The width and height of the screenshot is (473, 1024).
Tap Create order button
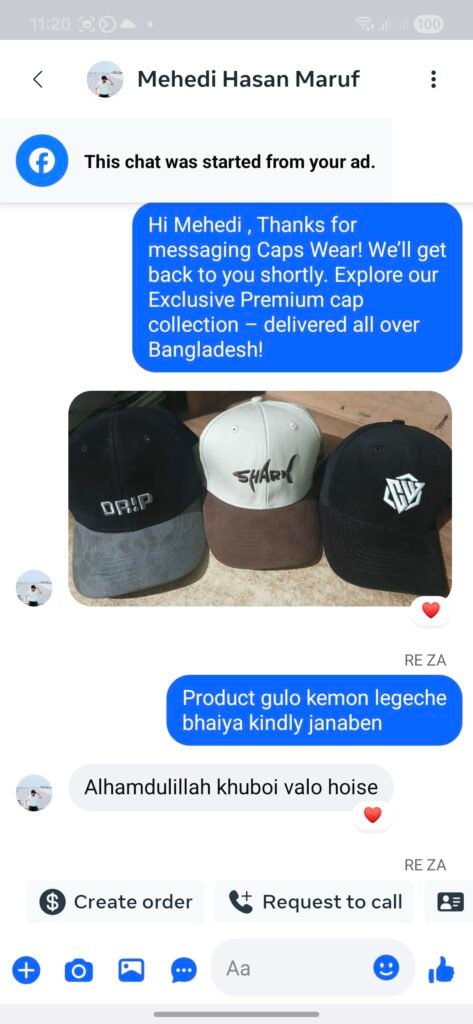click(x=116, y=902)
